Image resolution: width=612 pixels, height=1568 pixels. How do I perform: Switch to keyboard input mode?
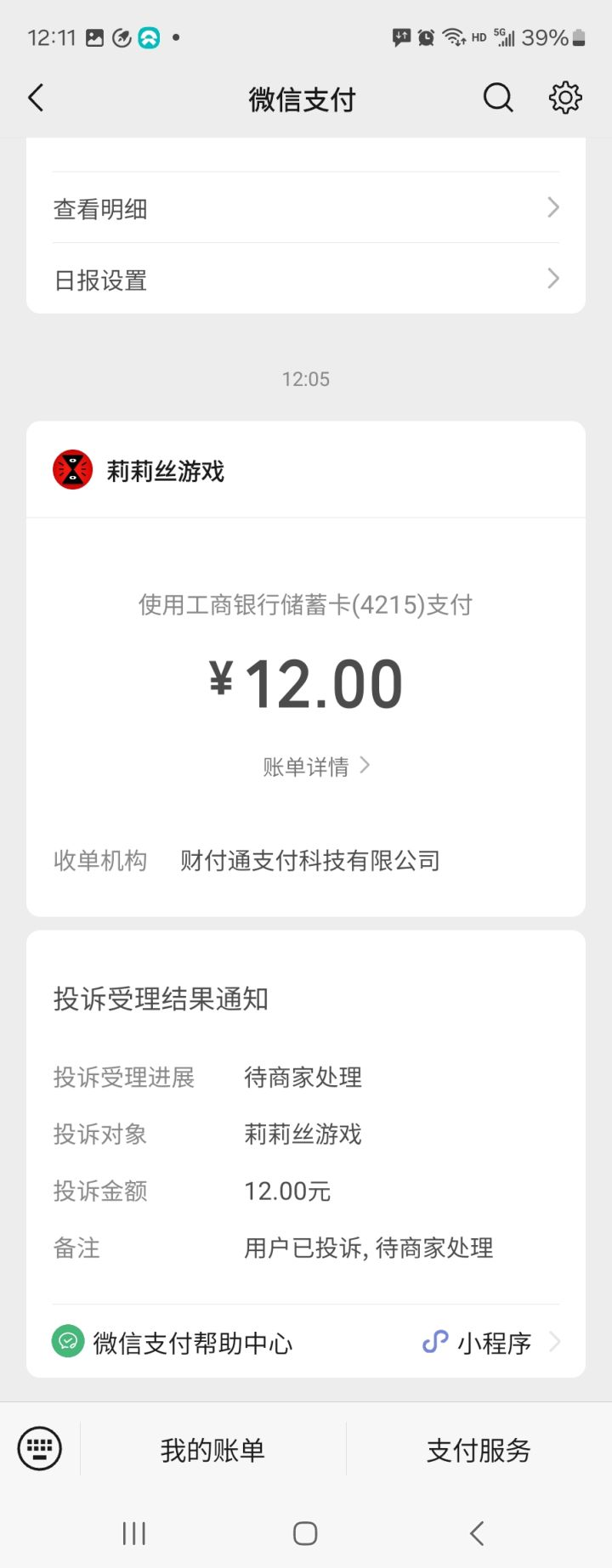pos(40,1449)
